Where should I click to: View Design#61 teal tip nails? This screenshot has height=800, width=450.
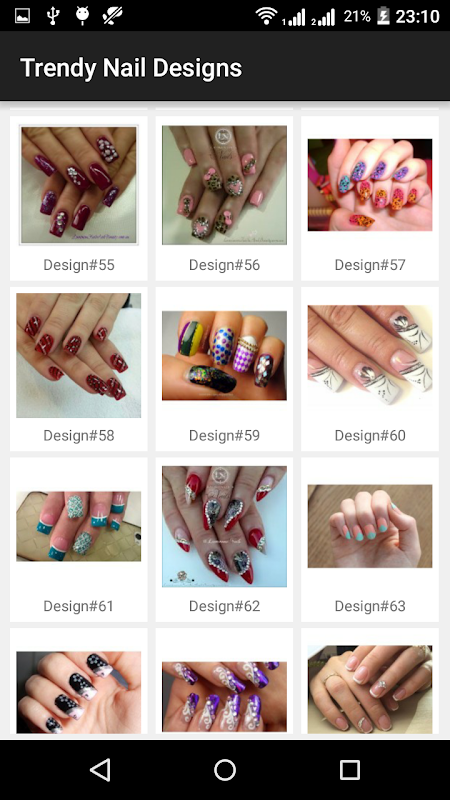(79, 540)
